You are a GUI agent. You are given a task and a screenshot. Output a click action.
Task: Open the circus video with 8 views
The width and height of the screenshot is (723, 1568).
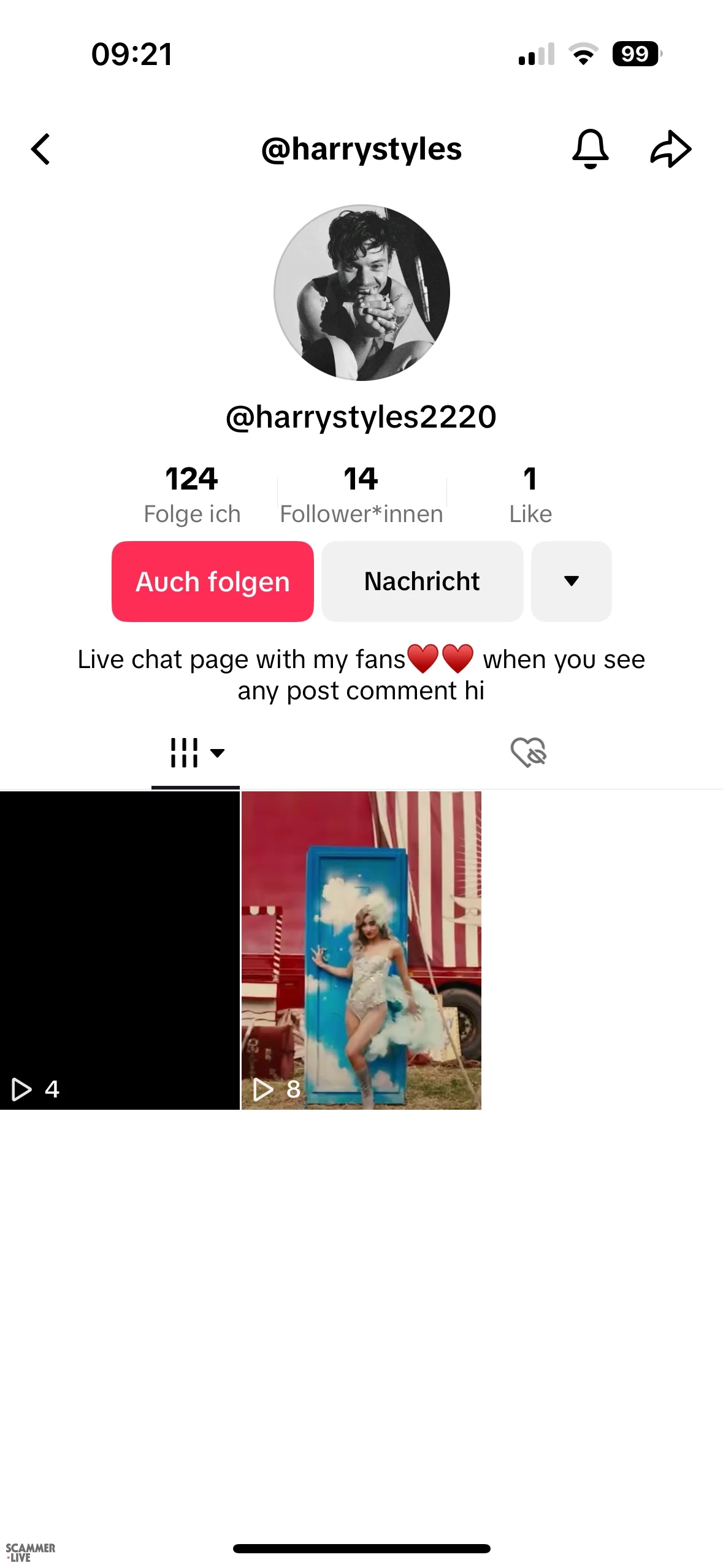pyautogui.click(x=361, y=950)
